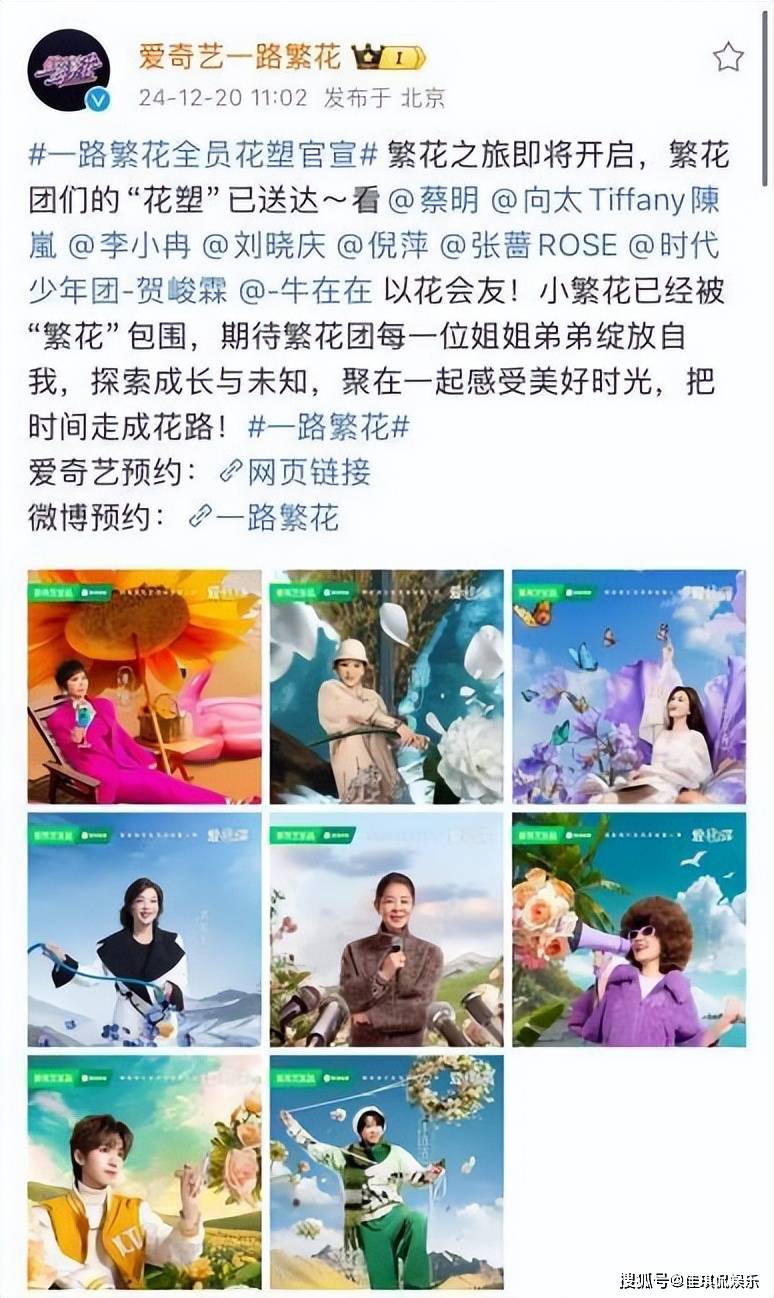
Task: Open the 一路繁花 Weibo reservation link
Action: click(x=264, y=516)
